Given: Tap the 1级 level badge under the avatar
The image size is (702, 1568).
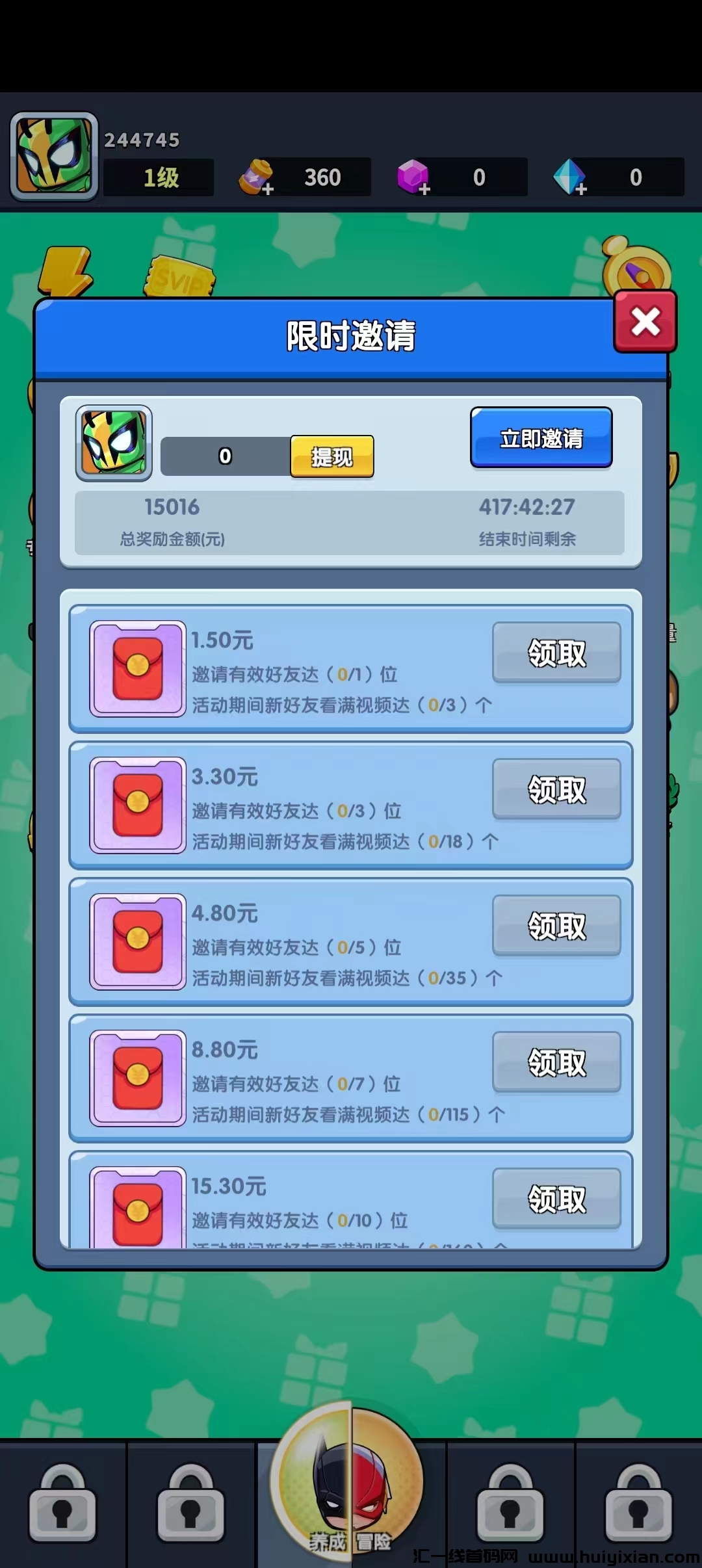Looking at the screenshot, I should pos(158,176).
